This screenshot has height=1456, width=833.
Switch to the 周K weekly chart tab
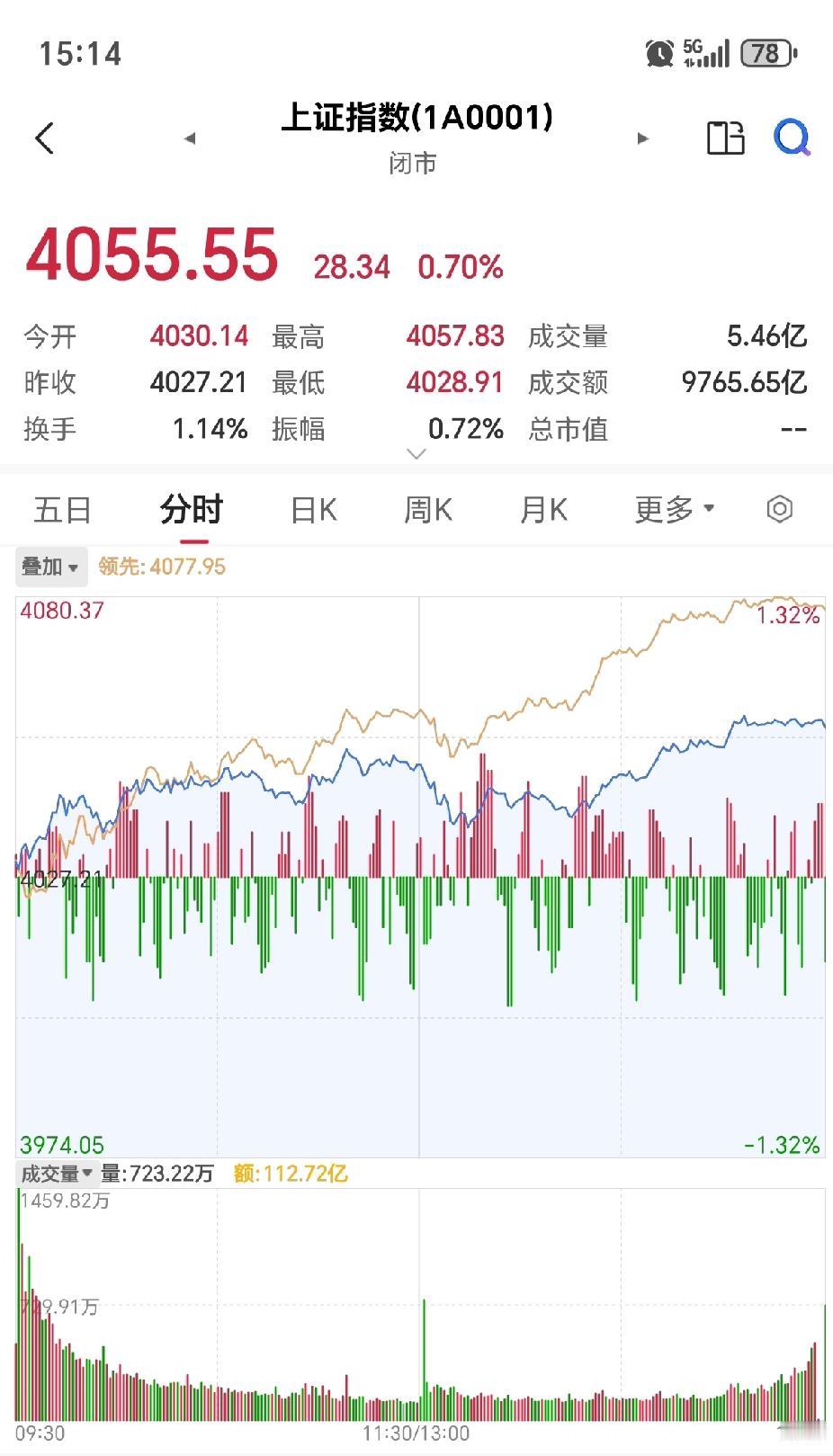[426, 509]
